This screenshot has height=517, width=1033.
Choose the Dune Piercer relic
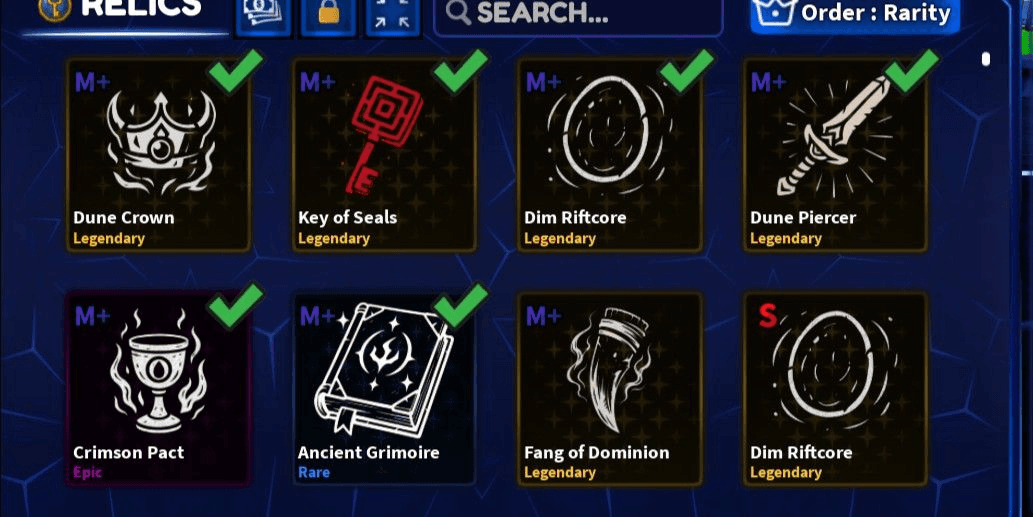pyautogui.click(x=836, y=155)
